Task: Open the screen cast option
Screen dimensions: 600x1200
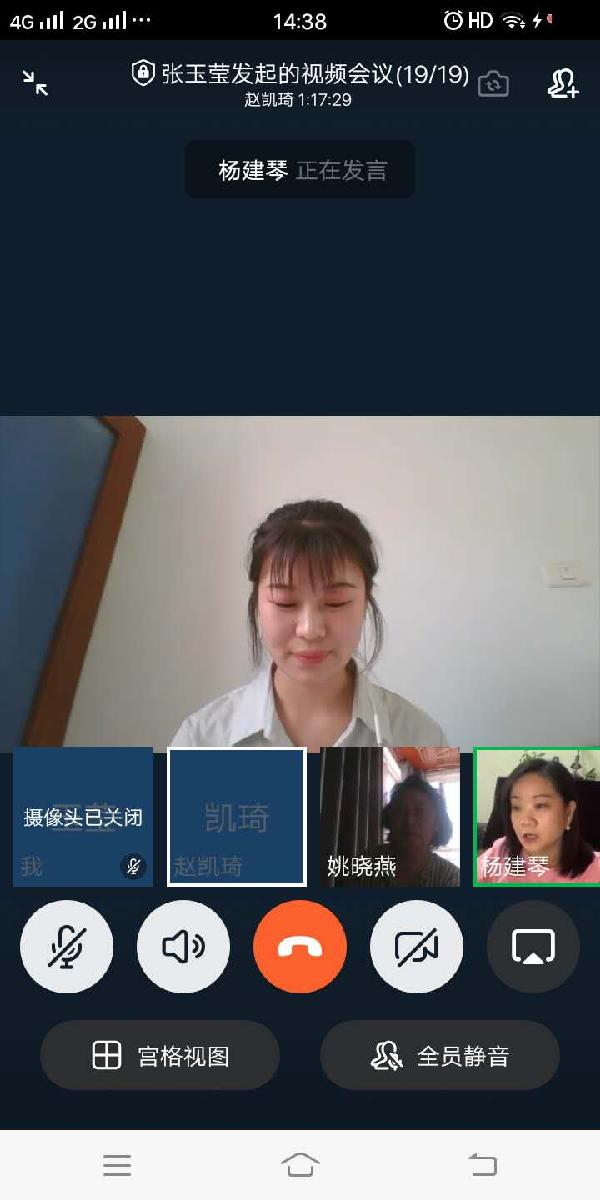Action: 533,946
